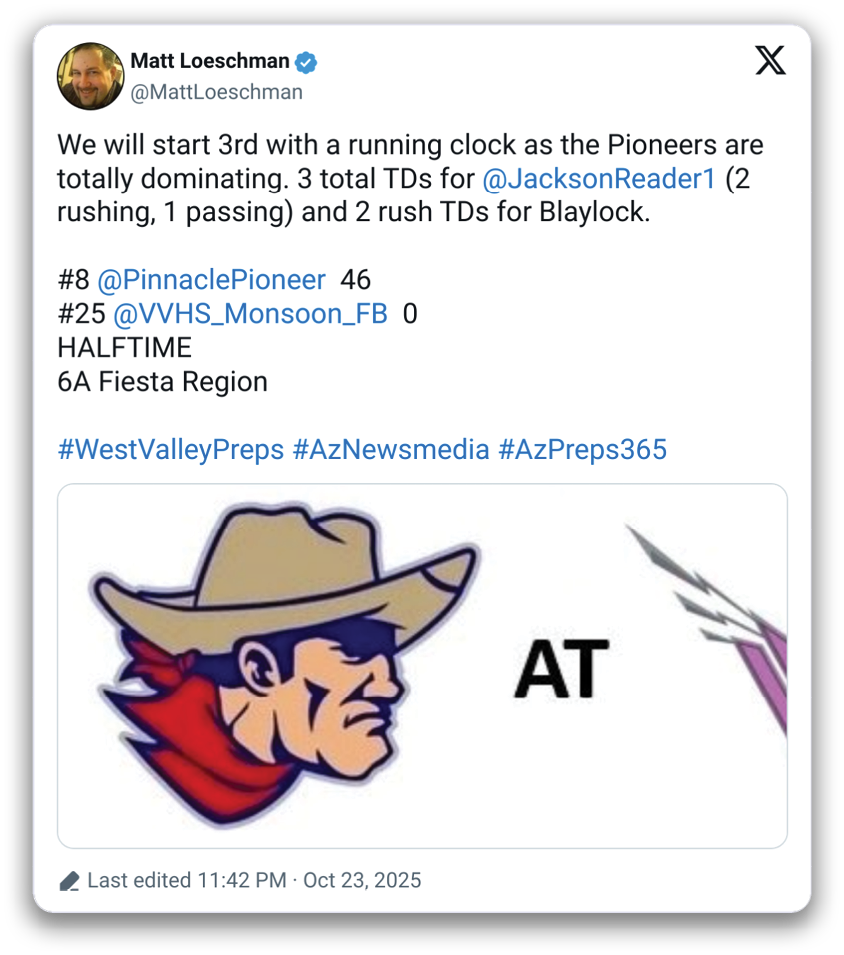Visit the @PinnaclePioneer profile
This screenshot has height=955, width=844.
pos(211,280)
